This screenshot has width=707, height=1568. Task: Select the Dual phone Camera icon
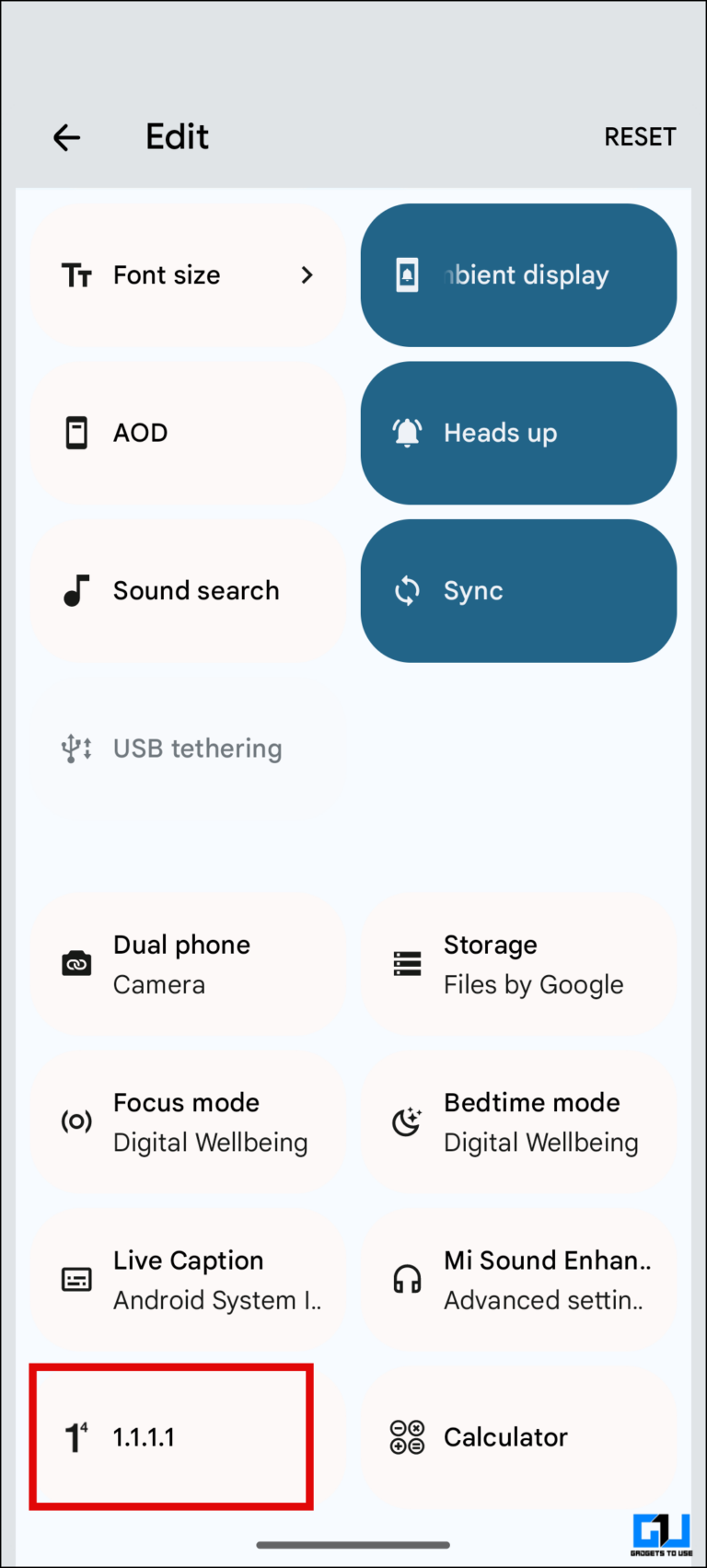tap(76, 963)
